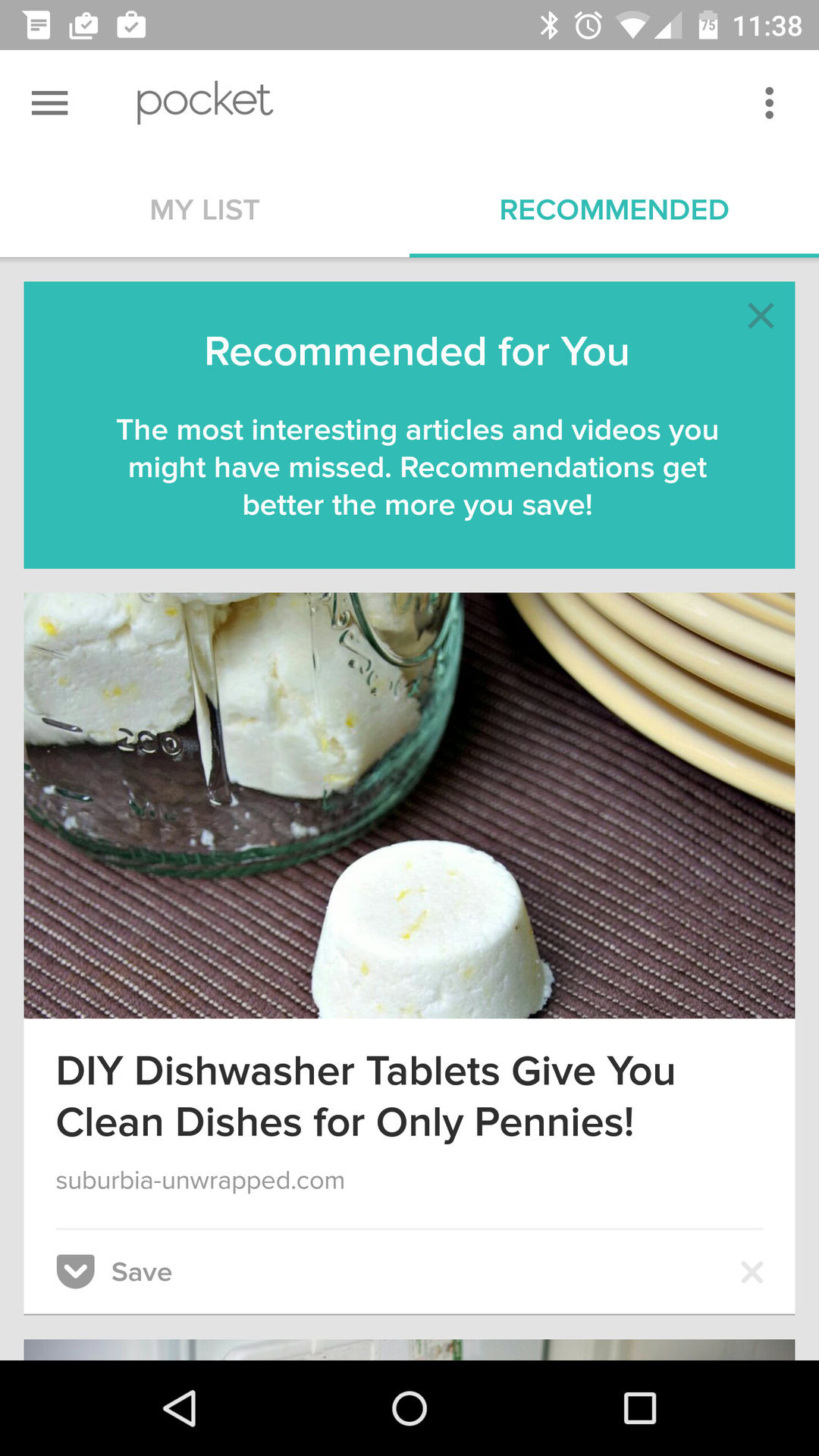Viewport: 819px width, 1456px height.
Task: Open the three-dot overflow menu
Action: click(769, 102)
